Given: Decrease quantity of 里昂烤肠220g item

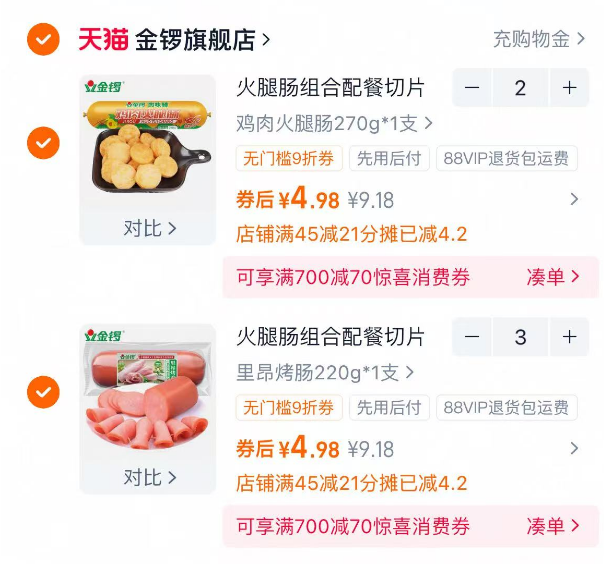Looking at the screenshot, I should [x=472, y=337].
